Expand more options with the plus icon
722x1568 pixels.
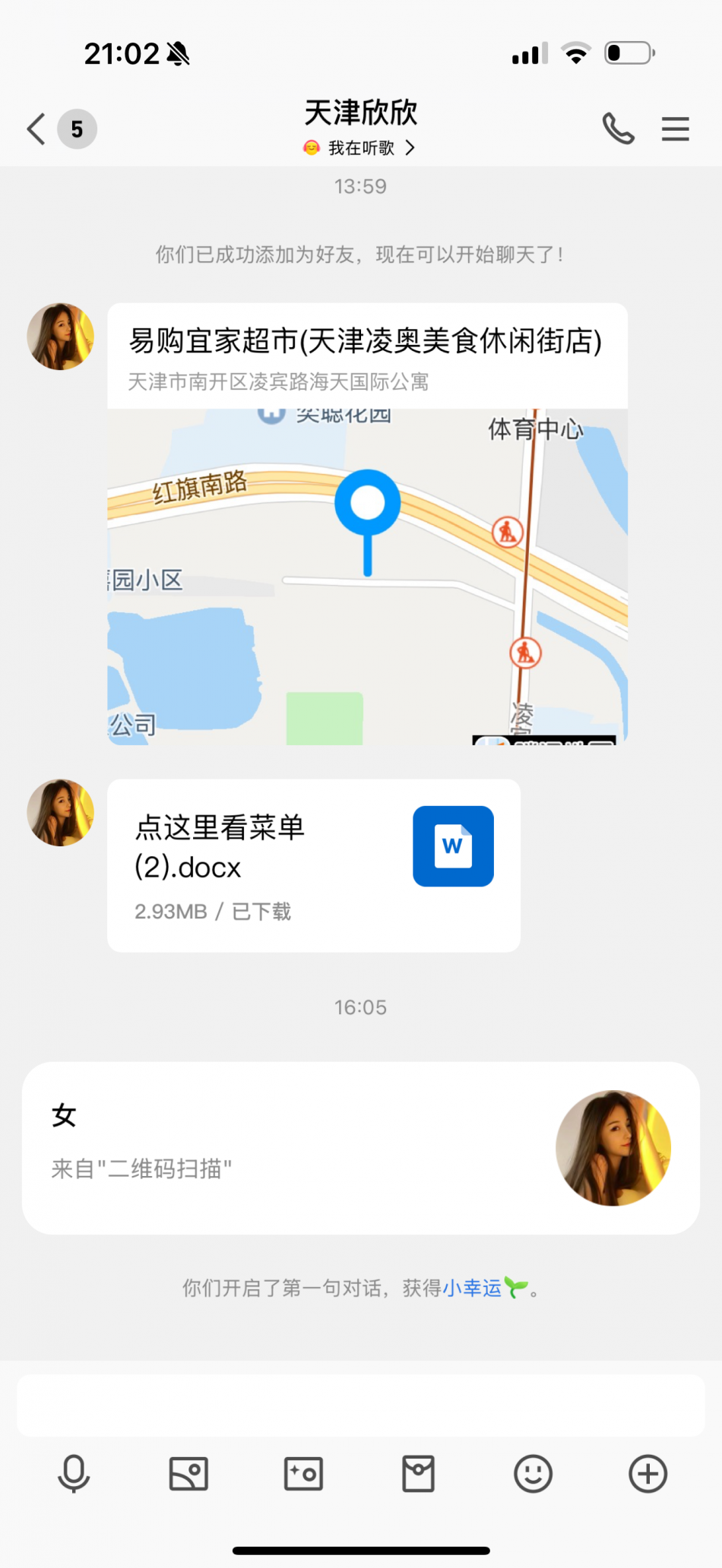648,1475
